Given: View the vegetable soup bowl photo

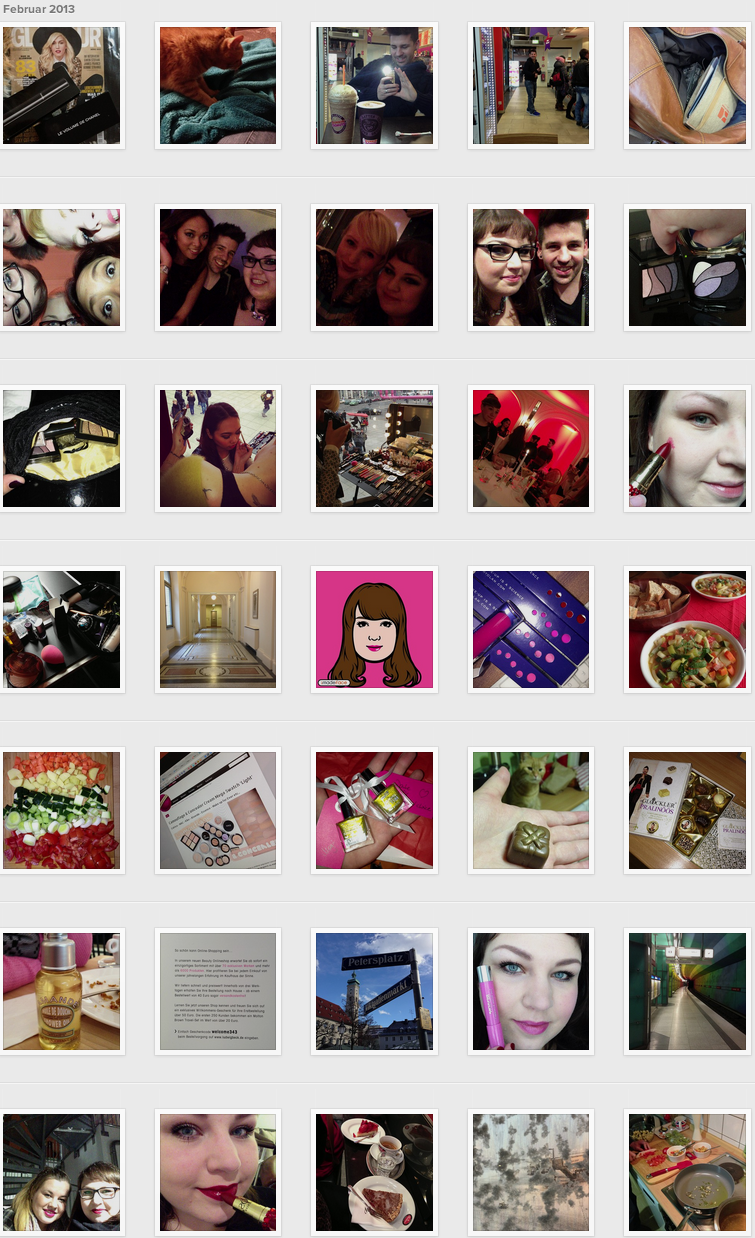Looking at the screenshot, I should (x=688, y=630).
